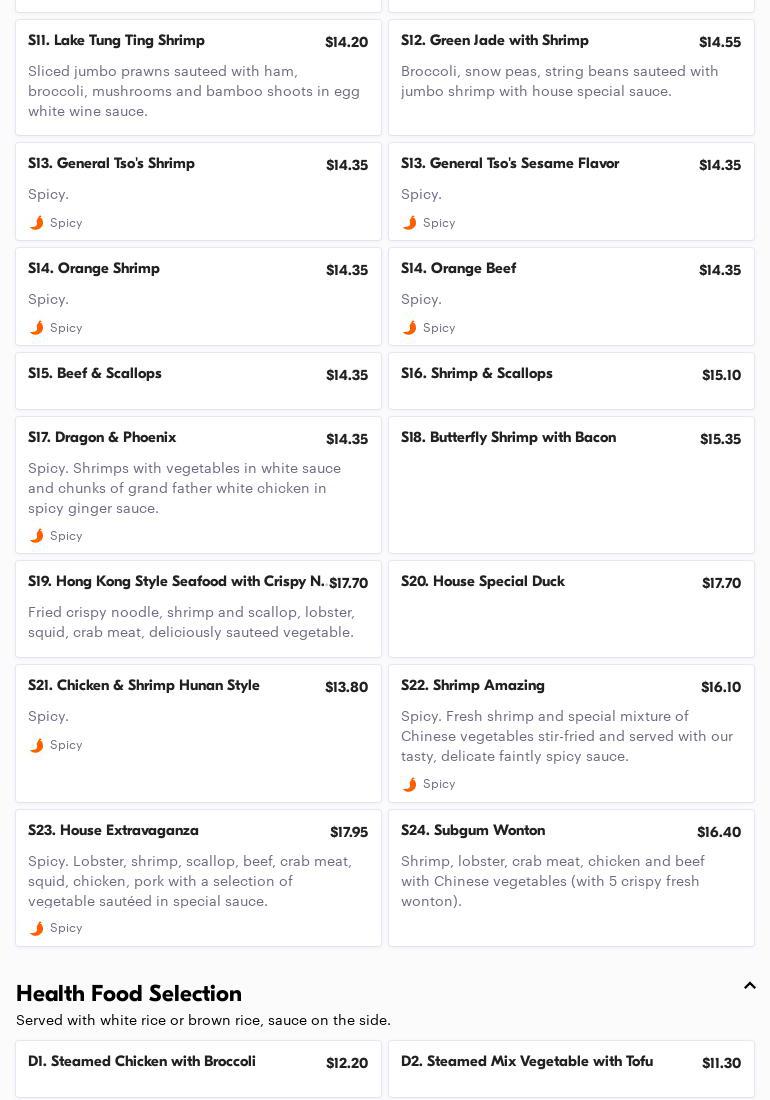Select D2. Steamed Mix Vegetable with Tofu
This screenshot has height=1100, width=770.
coord(571,1067)
